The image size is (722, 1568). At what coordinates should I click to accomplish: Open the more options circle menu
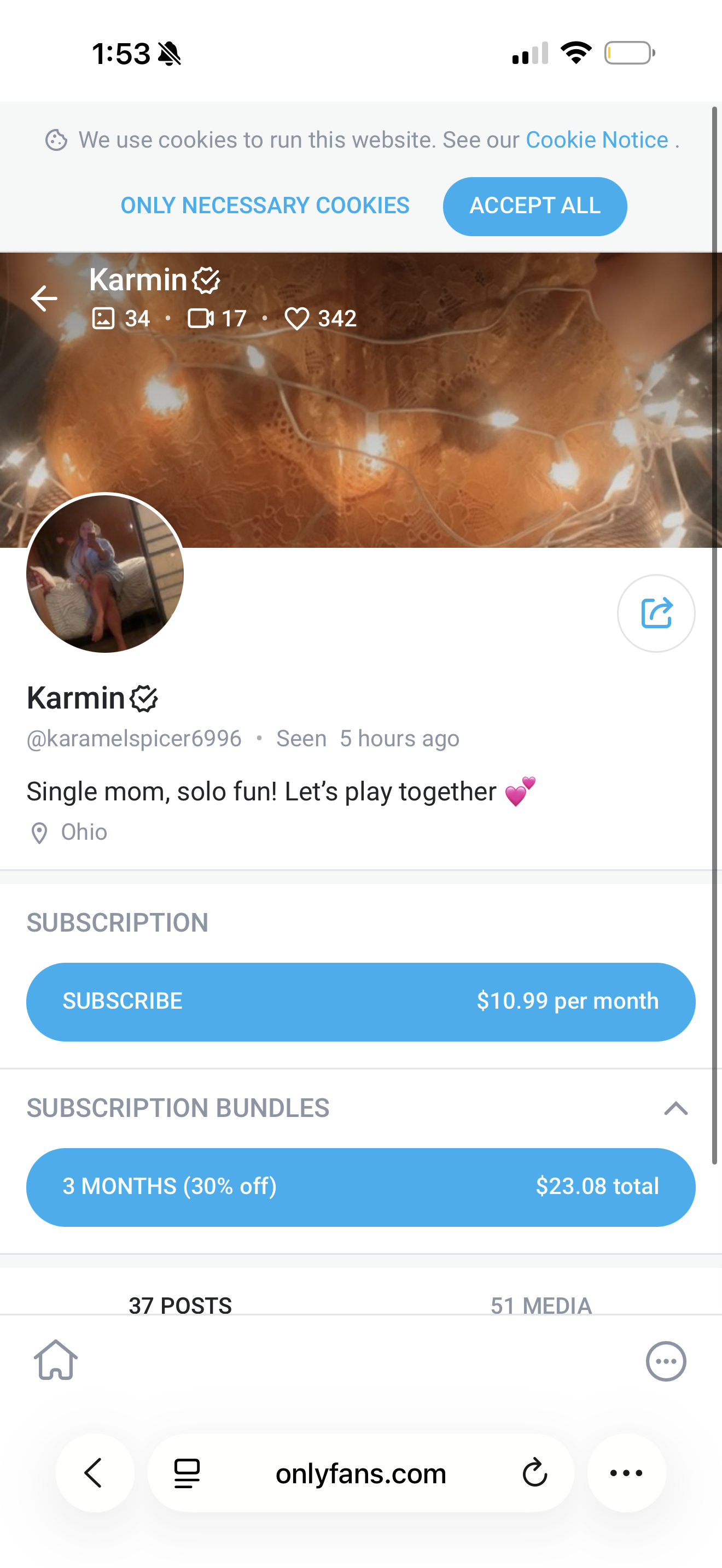665,1361
